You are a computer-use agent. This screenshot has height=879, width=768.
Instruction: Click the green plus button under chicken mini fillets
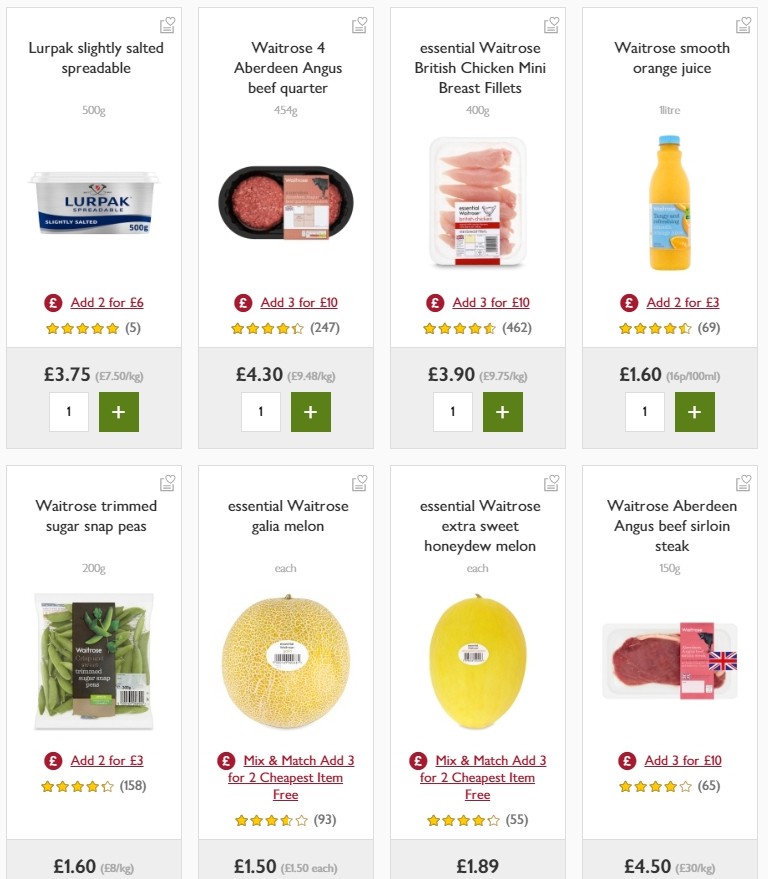click(x=503, y=411)
